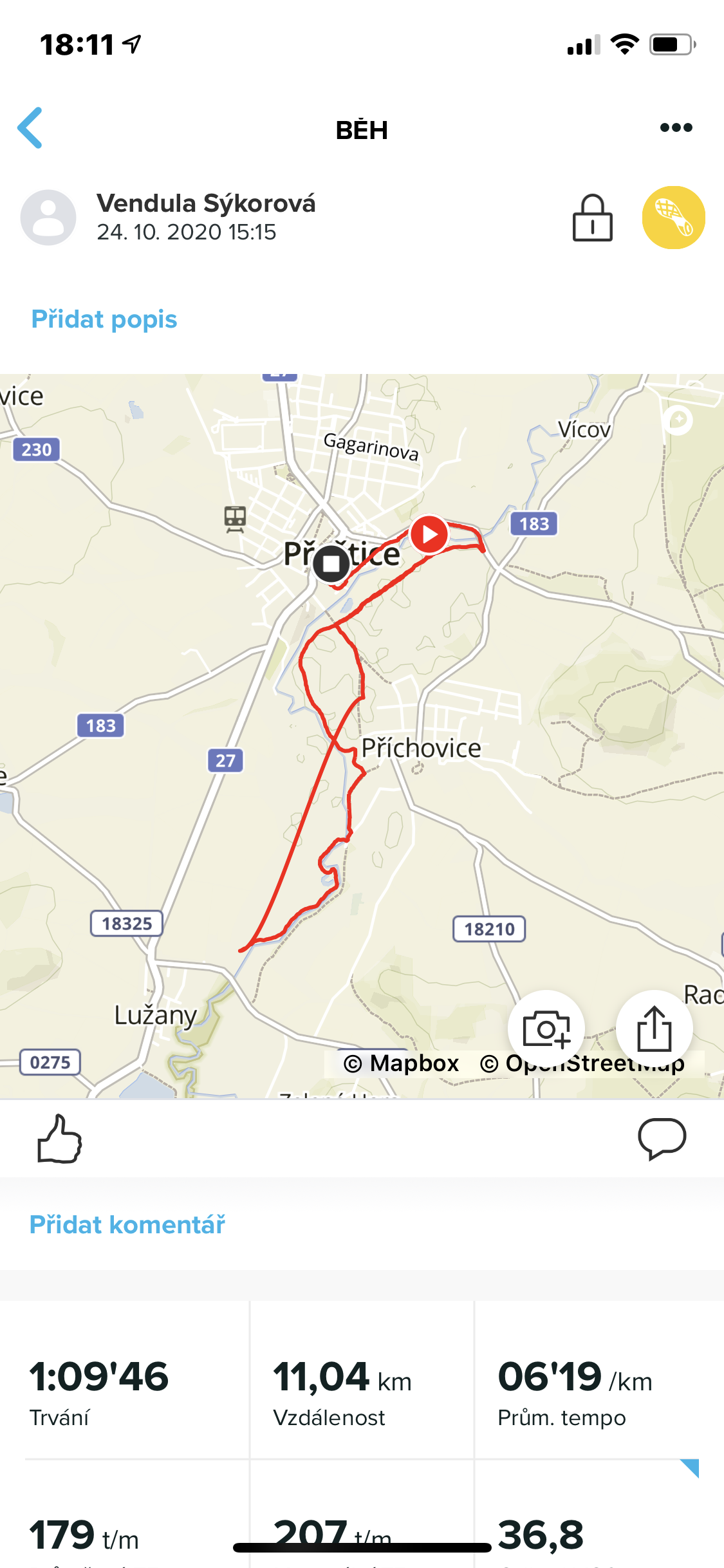724x1568 pixels.
Task: Tap the start marker on the route
Action: (429, 534)
